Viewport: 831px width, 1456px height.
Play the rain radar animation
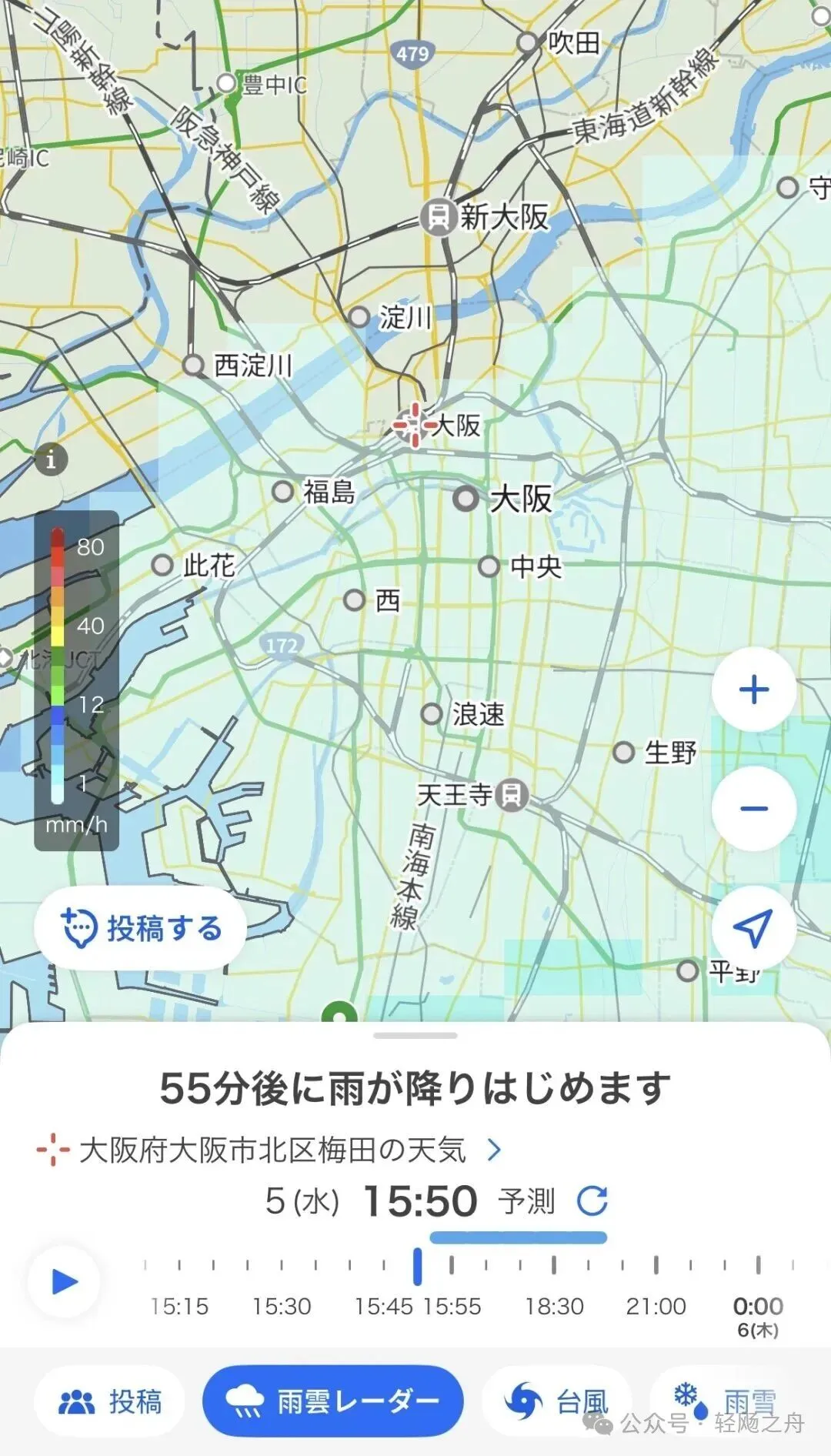pos(65,1282)
